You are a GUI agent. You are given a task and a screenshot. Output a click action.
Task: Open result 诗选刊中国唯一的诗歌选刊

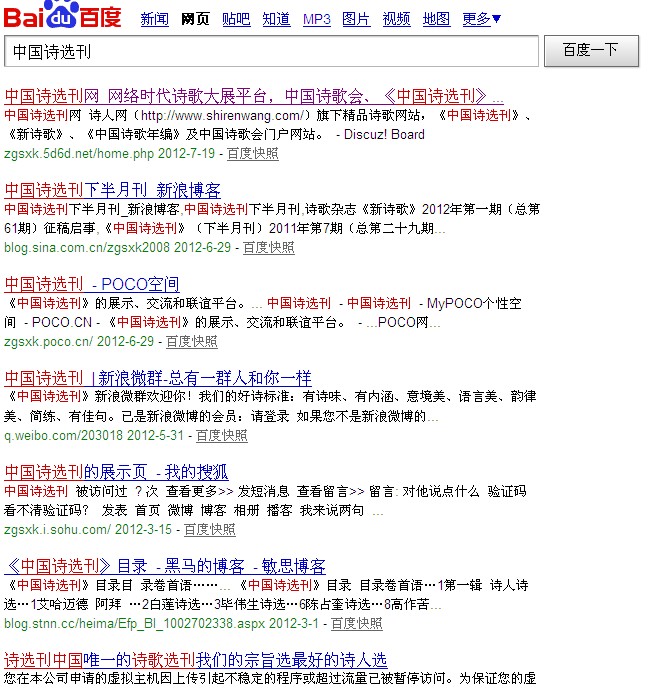click(195, 660)
